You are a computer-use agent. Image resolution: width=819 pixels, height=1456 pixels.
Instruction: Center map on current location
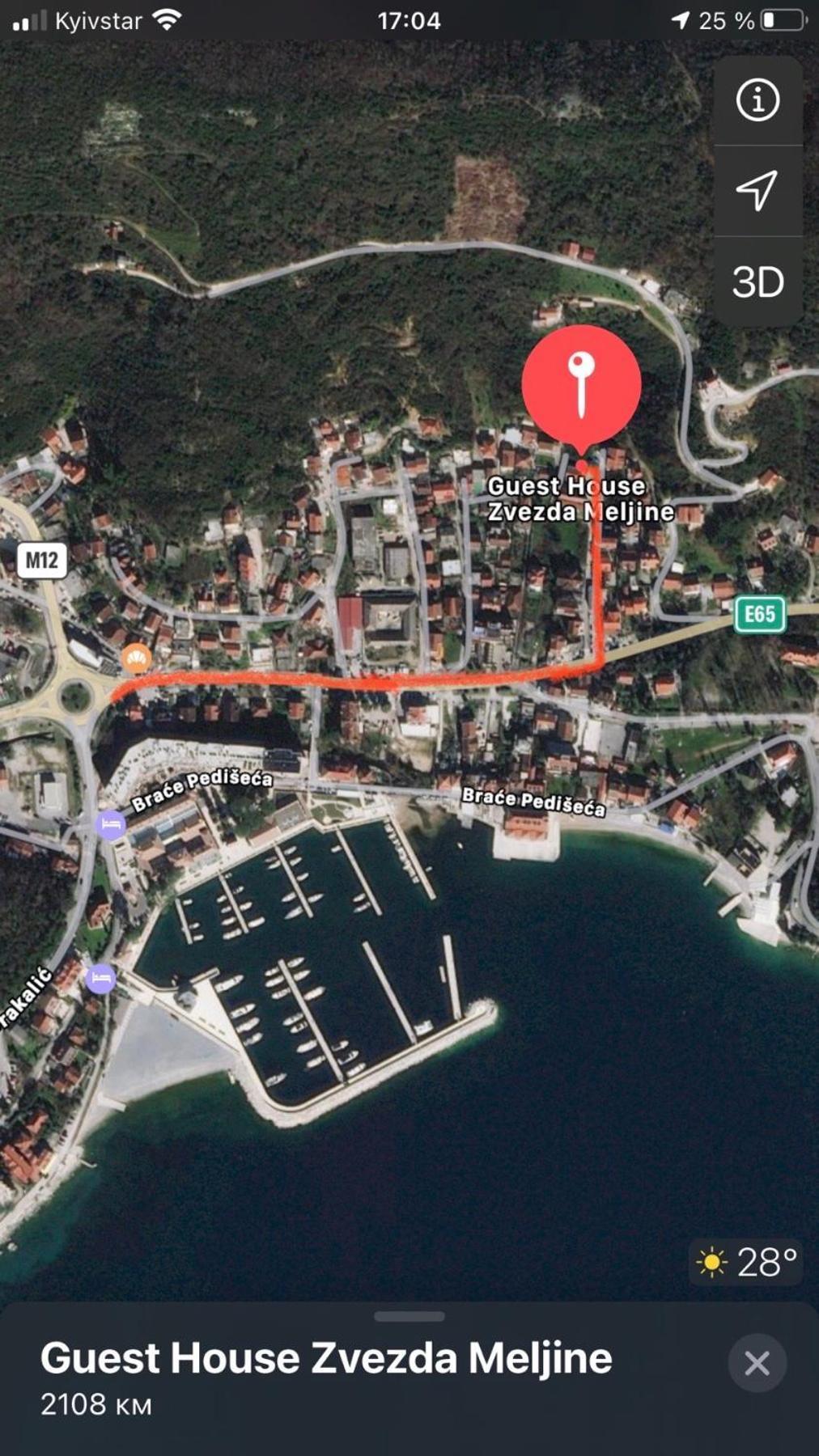click(757, 191)
